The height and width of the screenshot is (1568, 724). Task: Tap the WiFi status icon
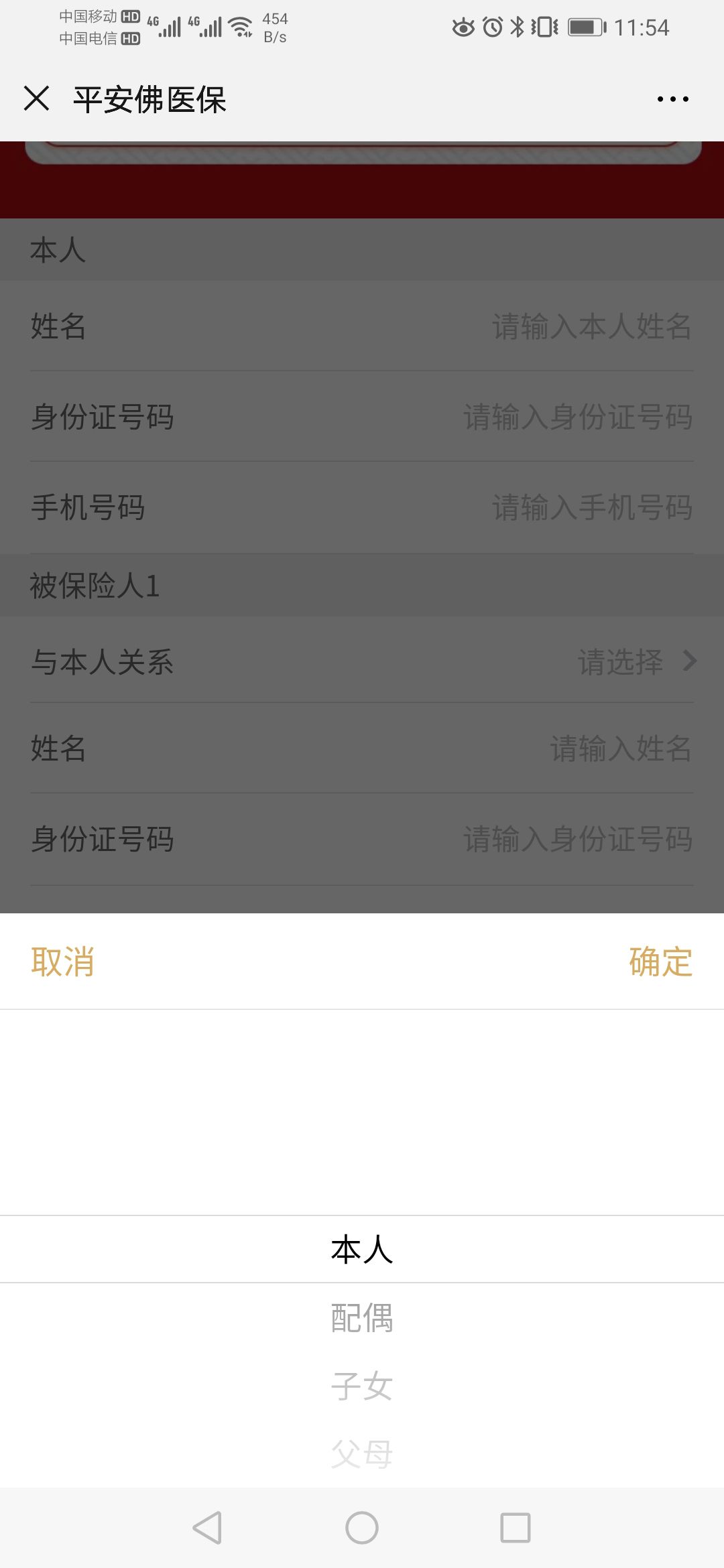point(239,25)
